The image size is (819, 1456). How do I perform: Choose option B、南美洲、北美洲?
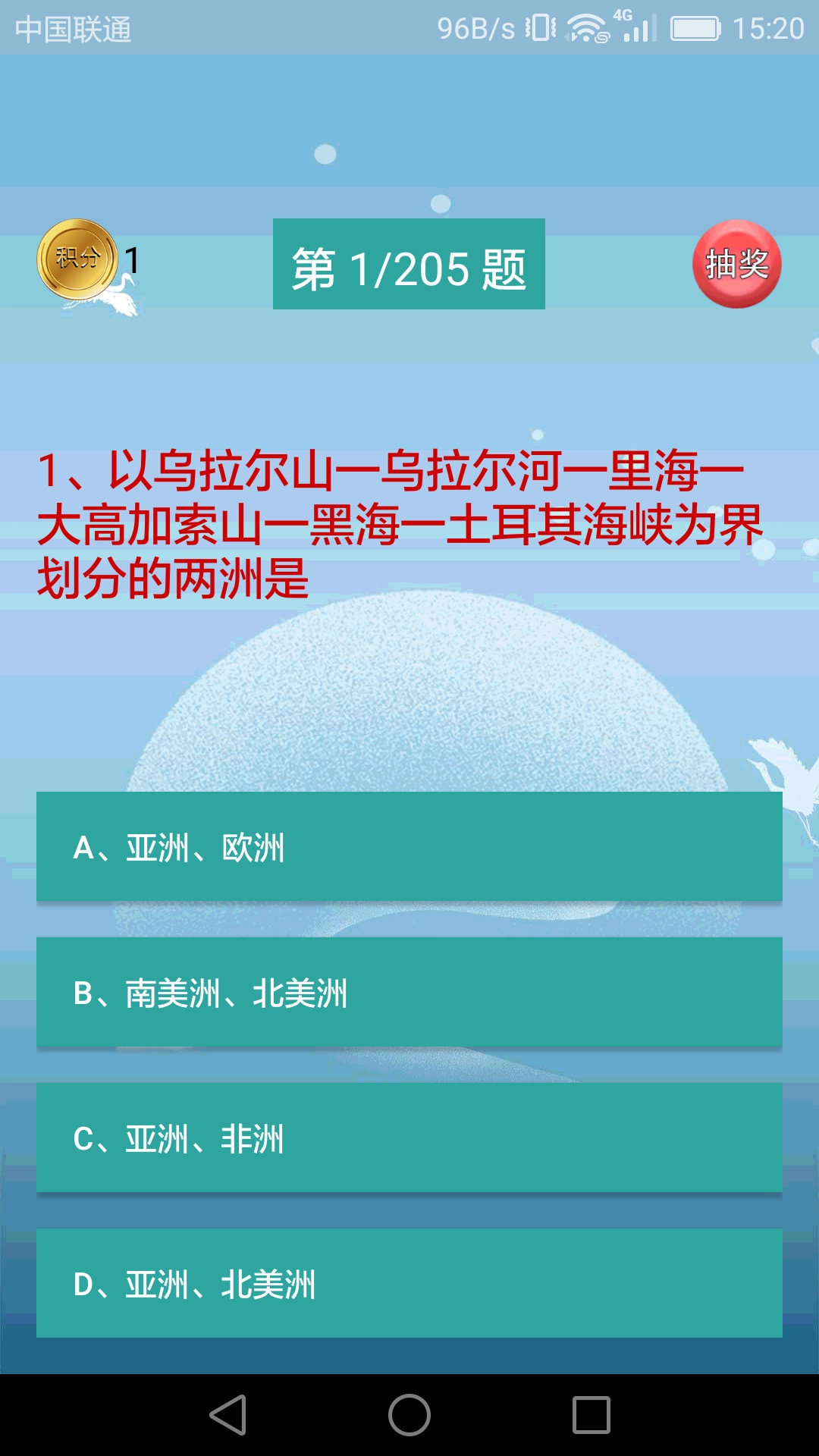click(x=409, y=992)
